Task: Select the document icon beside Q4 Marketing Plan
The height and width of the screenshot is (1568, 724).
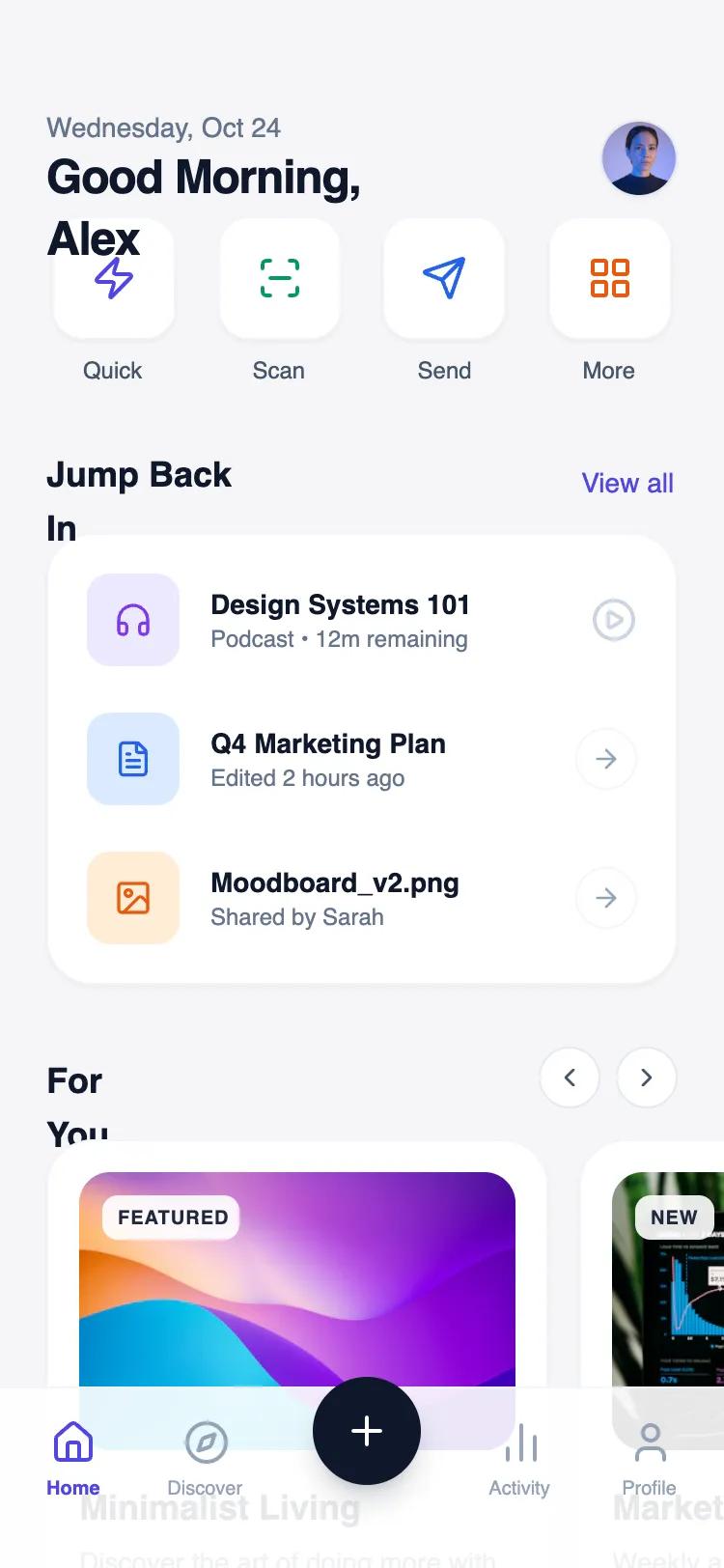Action: (x=133, y=759)
